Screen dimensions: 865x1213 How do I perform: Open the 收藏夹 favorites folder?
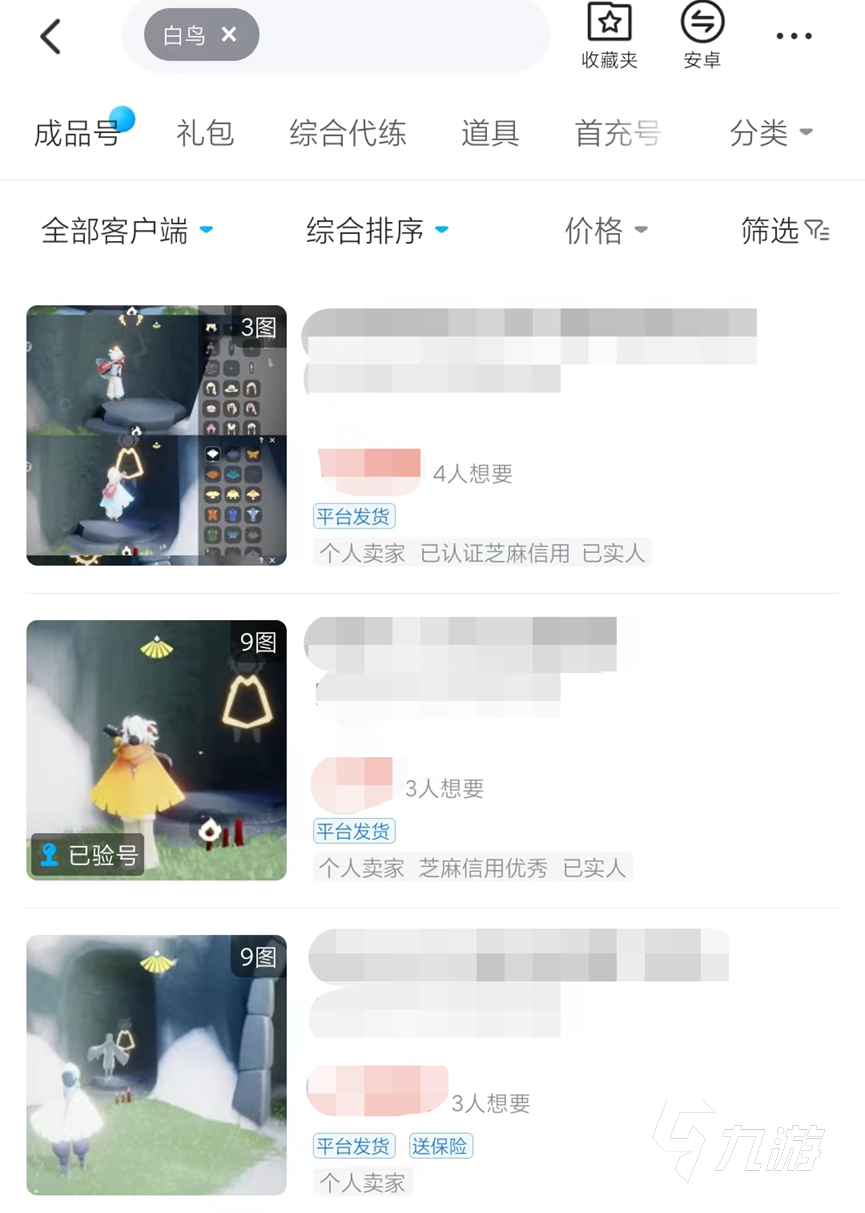click(x=609, y=37)
